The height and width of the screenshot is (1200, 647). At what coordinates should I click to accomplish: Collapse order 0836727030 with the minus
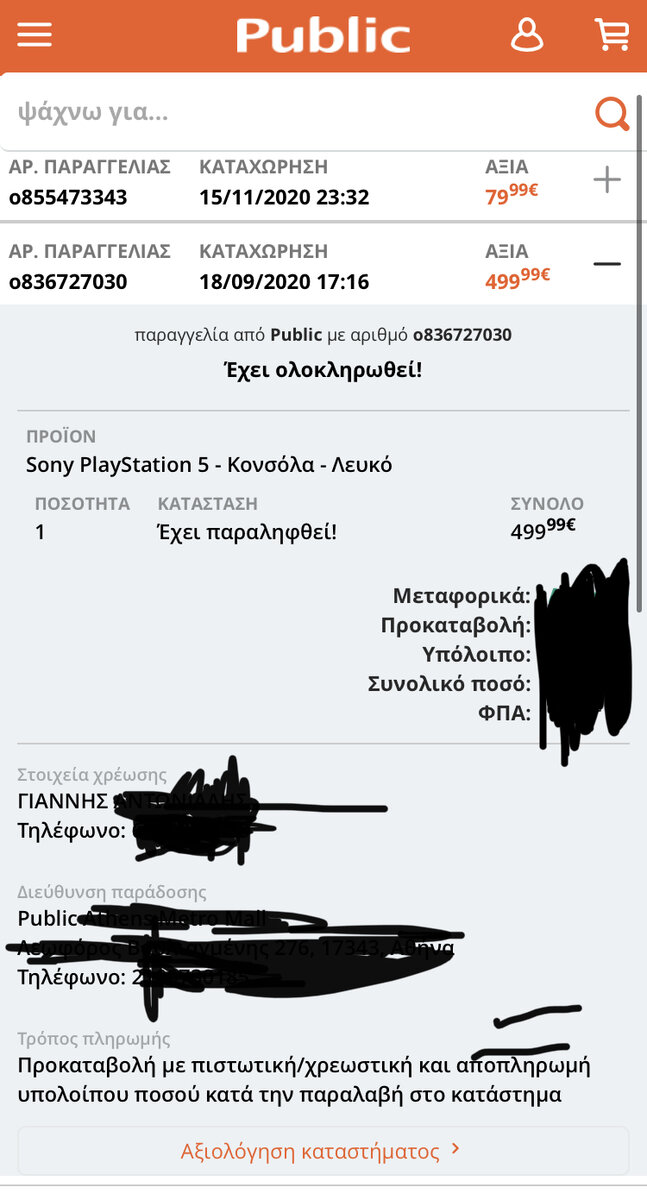(607, 264)
